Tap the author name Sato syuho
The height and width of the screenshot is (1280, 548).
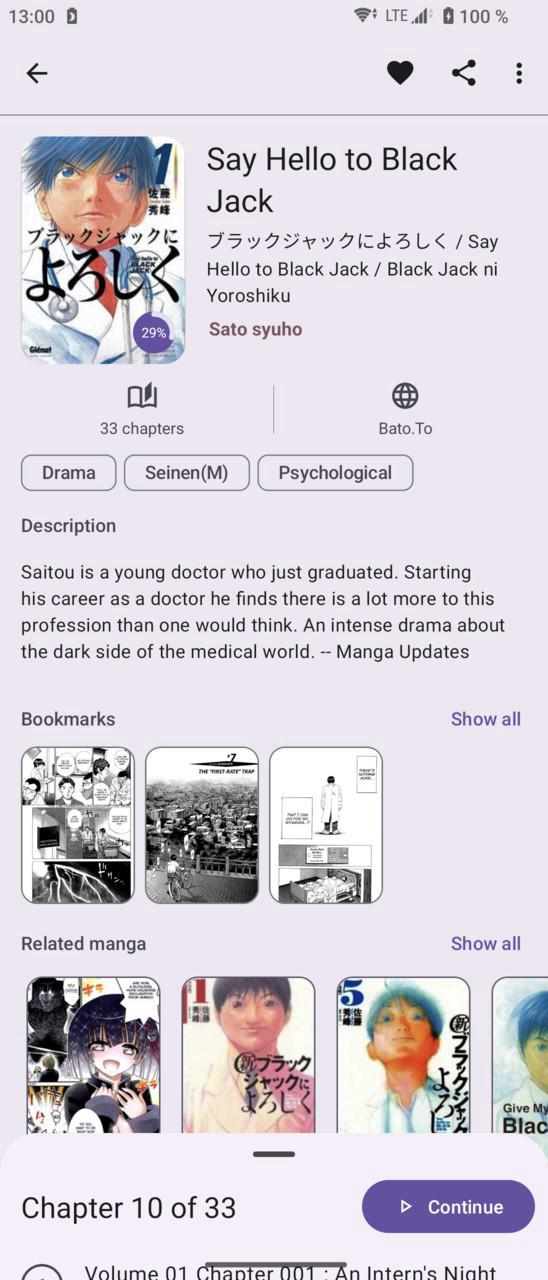255,329
